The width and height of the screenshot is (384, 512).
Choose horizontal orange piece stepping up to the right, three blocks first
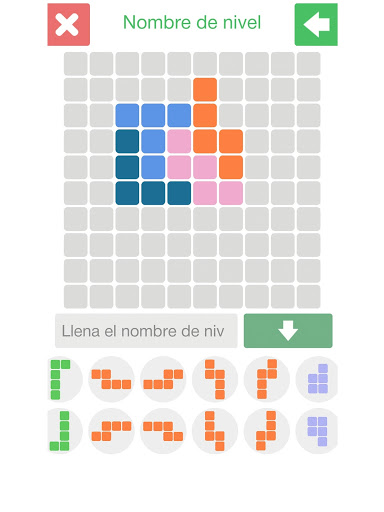click(163, 379)
